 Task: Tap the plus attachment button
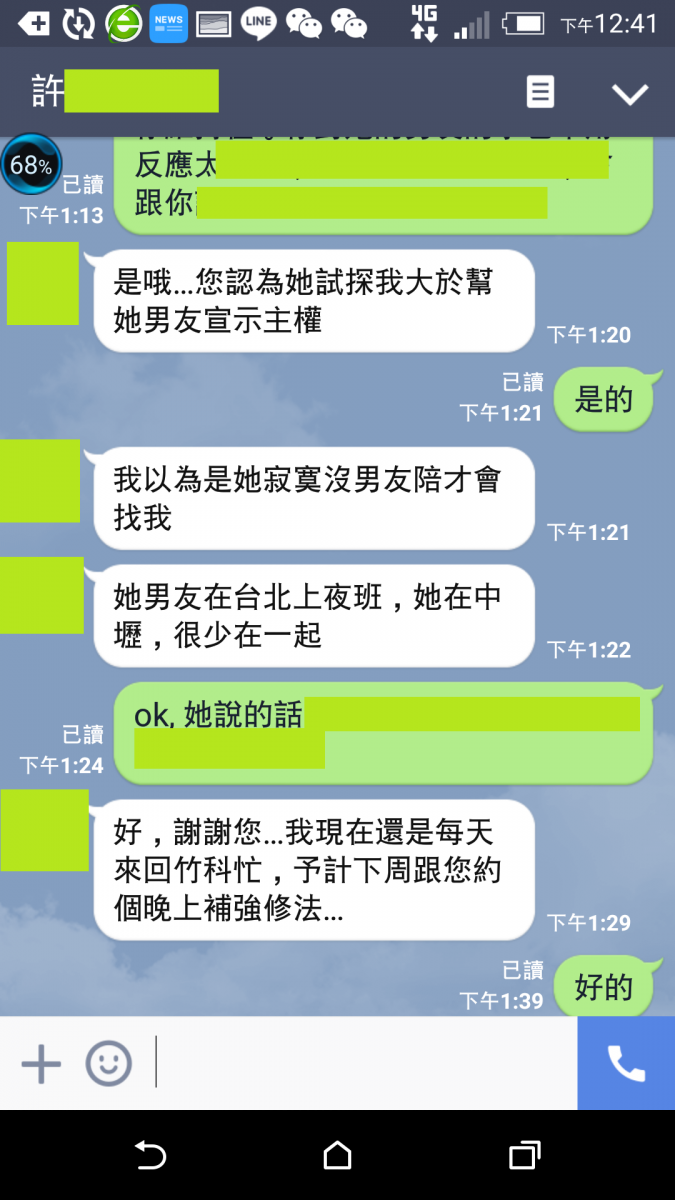[41, 1063]
